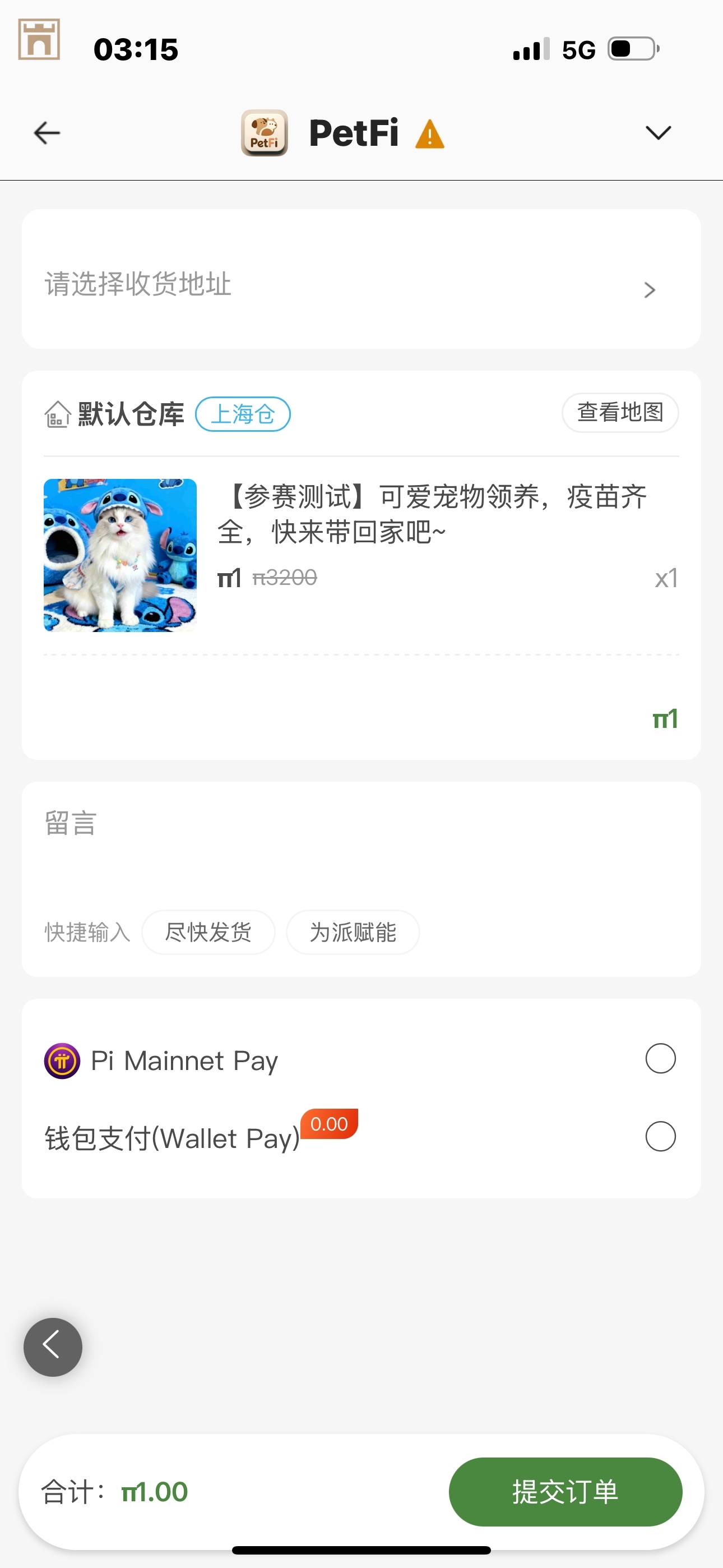Open the pet adoption product thumbnail
The height and width of the screenshot is (1568, 723).
[x=121, y=555]
